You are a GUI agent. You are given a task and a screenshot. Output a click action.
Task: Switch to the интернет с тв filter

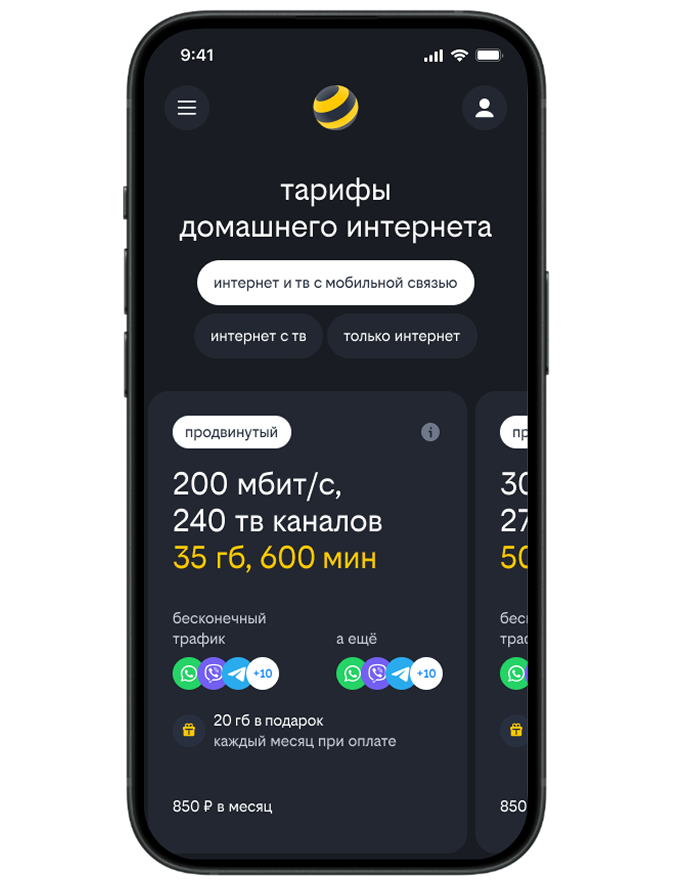tap(258, 336)
